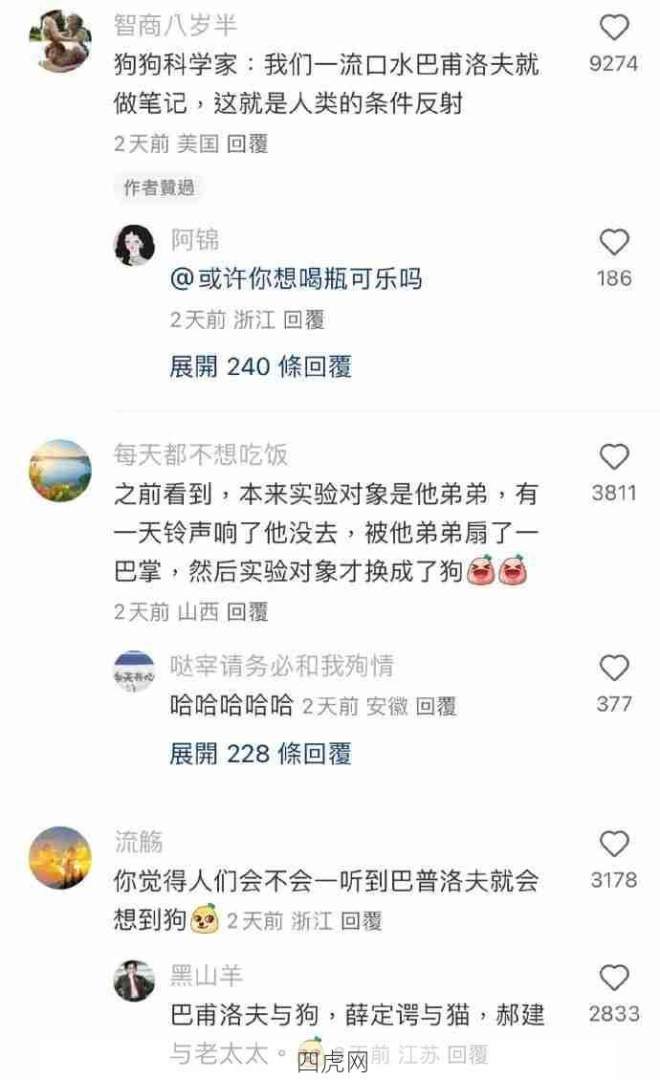Expand the 240 replies
This screenshot has height=1080, width=660.
pyautogui.click(x=260, y=367)
